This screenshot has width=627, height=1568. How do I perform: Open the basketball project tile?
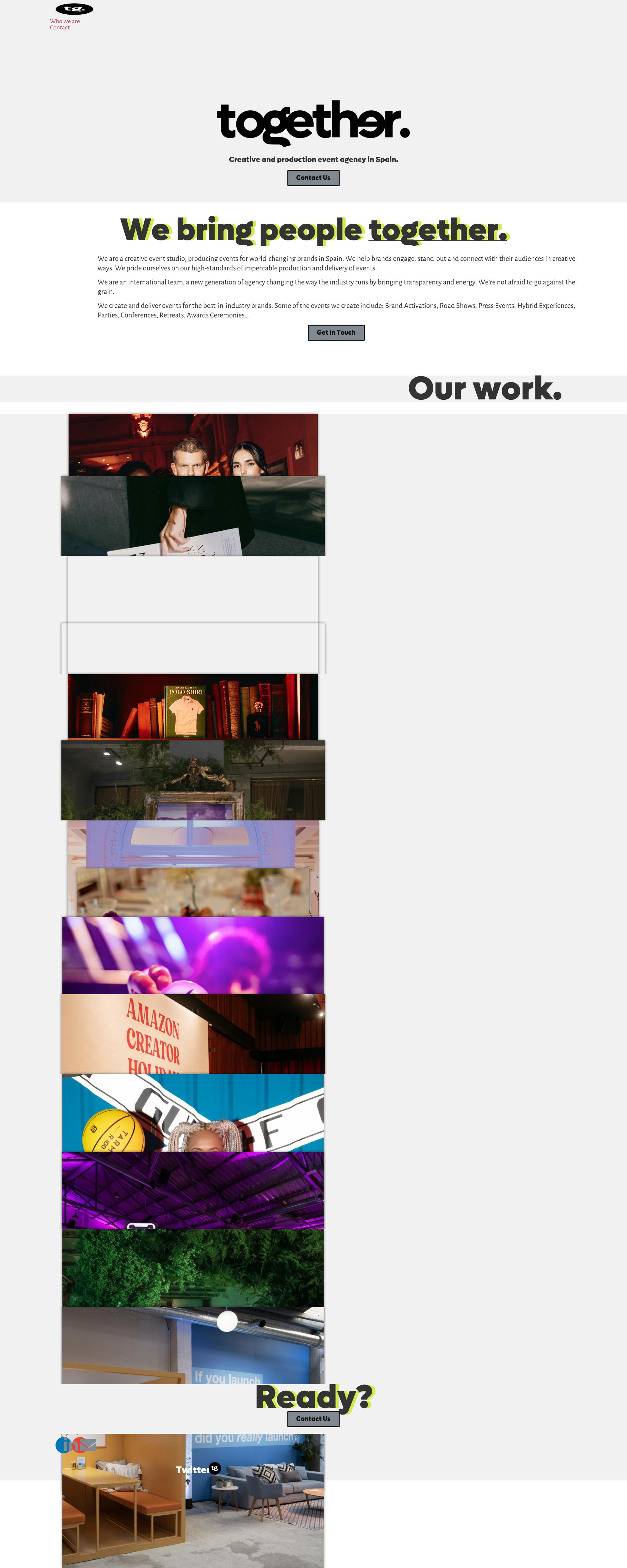point(192,1113)
